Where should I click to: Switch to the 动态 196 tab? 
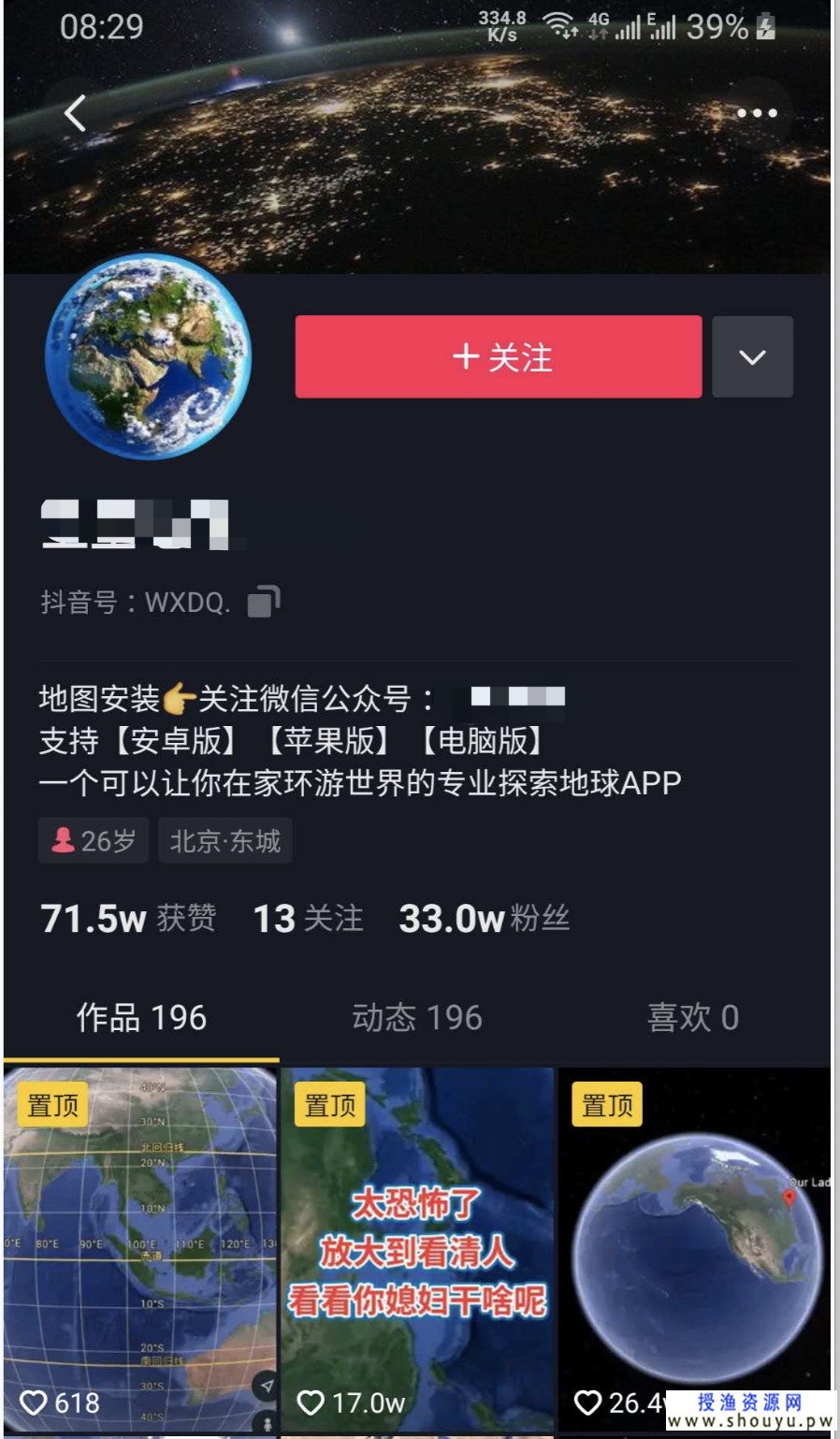[417, 1017]
